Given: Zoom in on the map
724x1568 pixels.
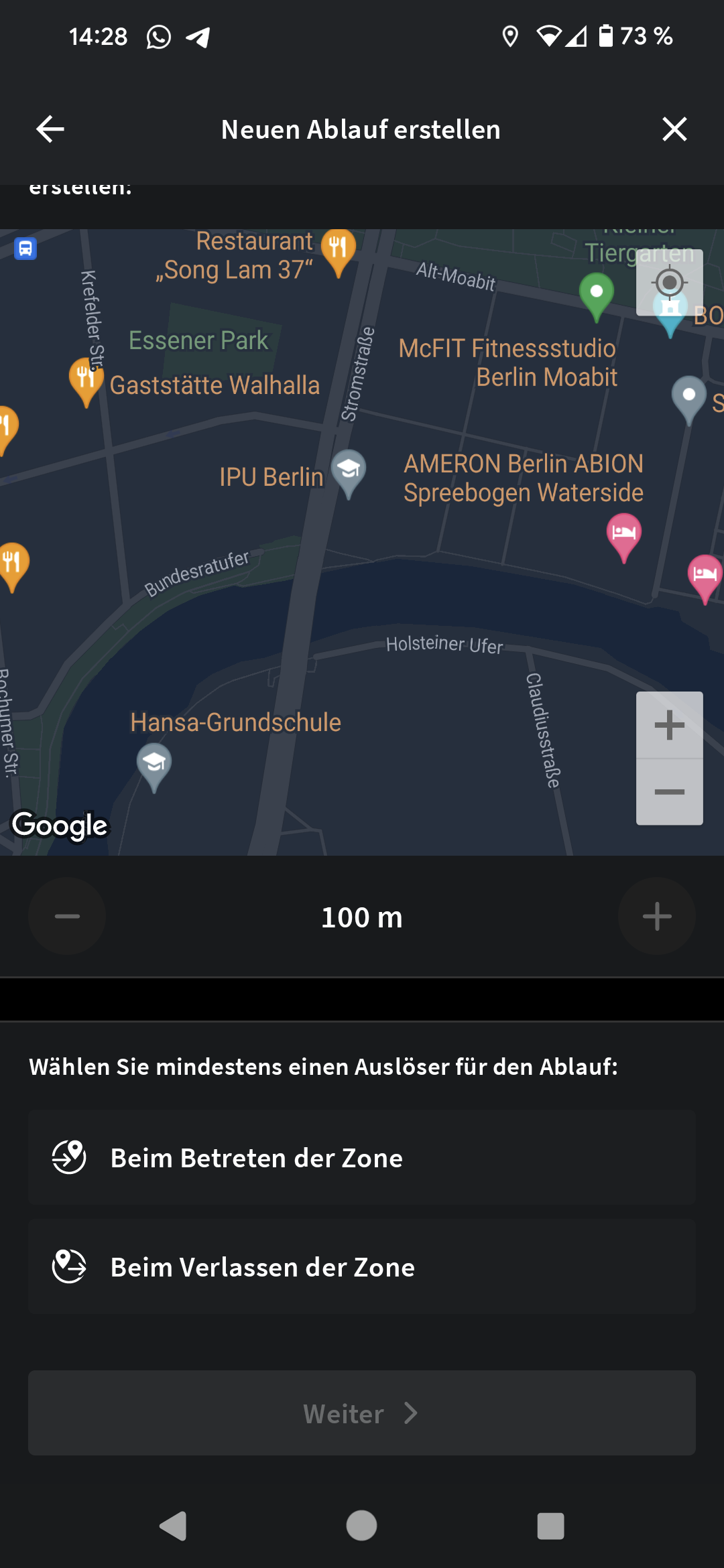Looking at the screenshot, I should click(669, 725).
